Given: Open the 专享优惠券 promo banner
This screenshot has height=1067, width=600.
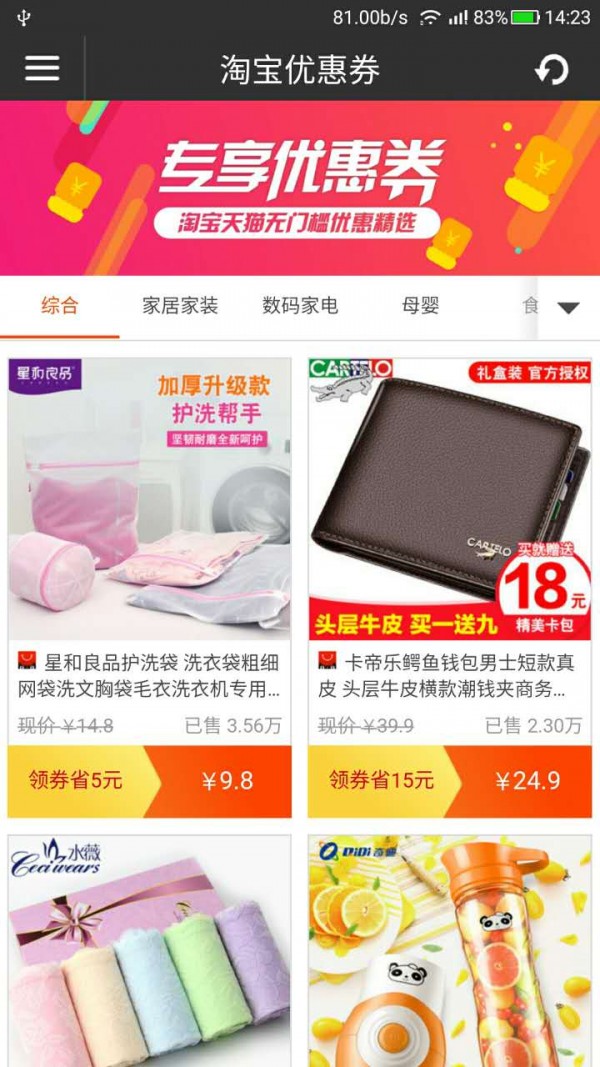Looking at the screenshot, I should [300, 187].
